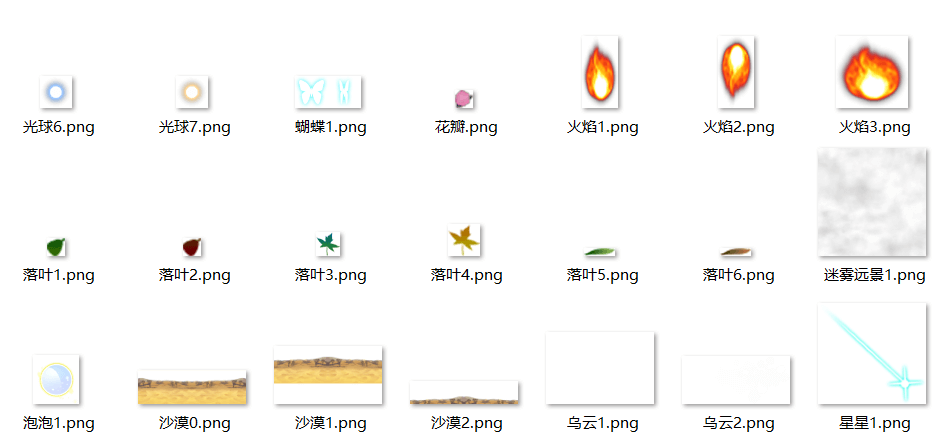This screenshot has height=437, width=946.
Task: Open the 沙漠2.png image
Action: (464, 392)
